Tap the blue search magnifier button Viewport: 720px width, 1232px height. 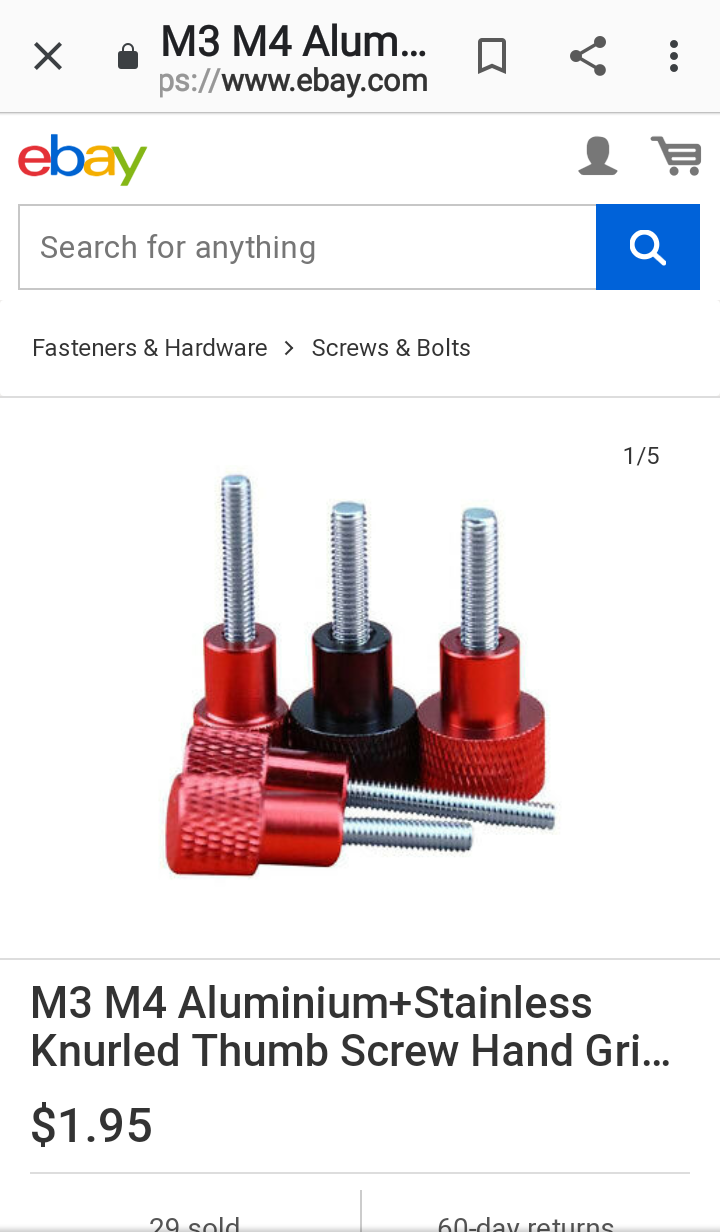pyautogui.click(x=647, y=247)
